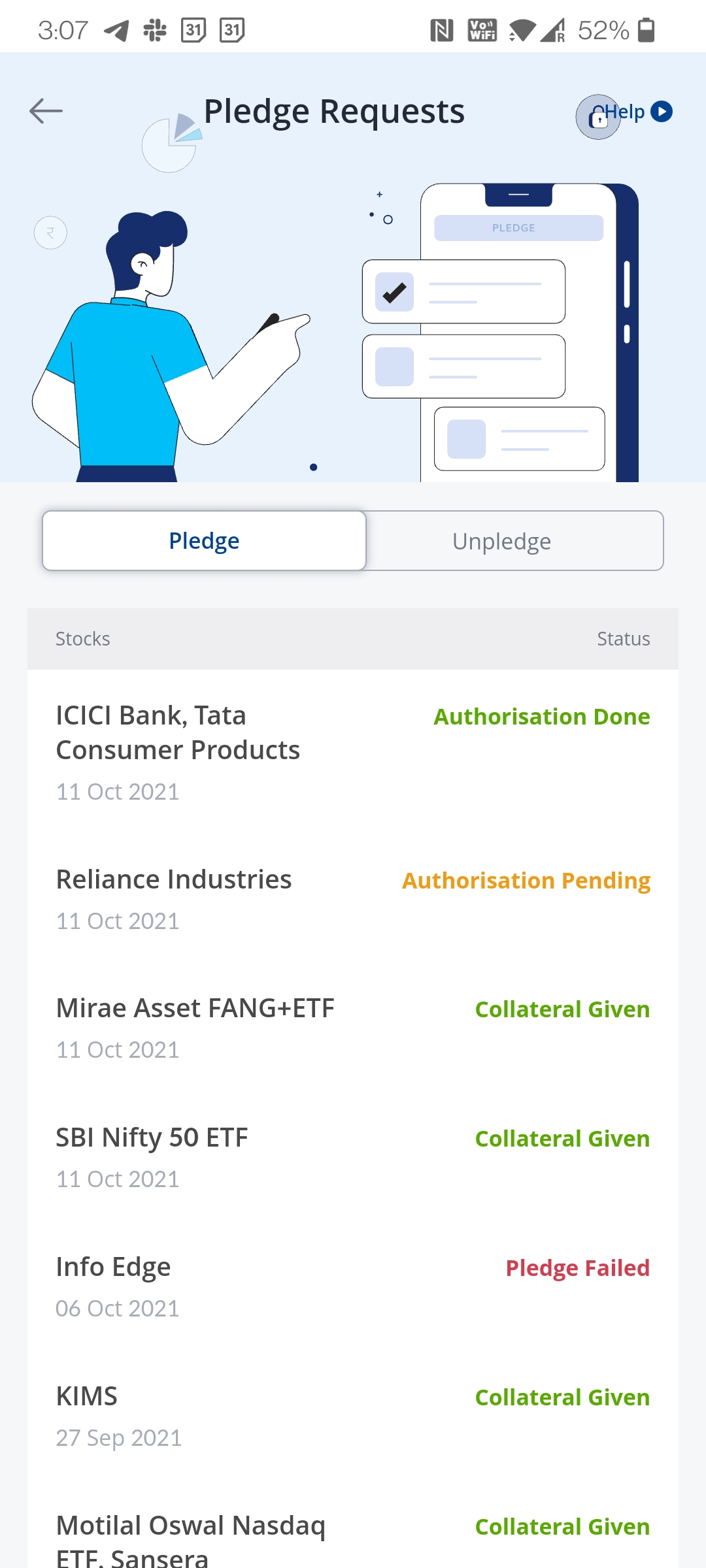Switch to the Unpledge tab
This screenshot has width=706, height=1568.
(501, 540)
